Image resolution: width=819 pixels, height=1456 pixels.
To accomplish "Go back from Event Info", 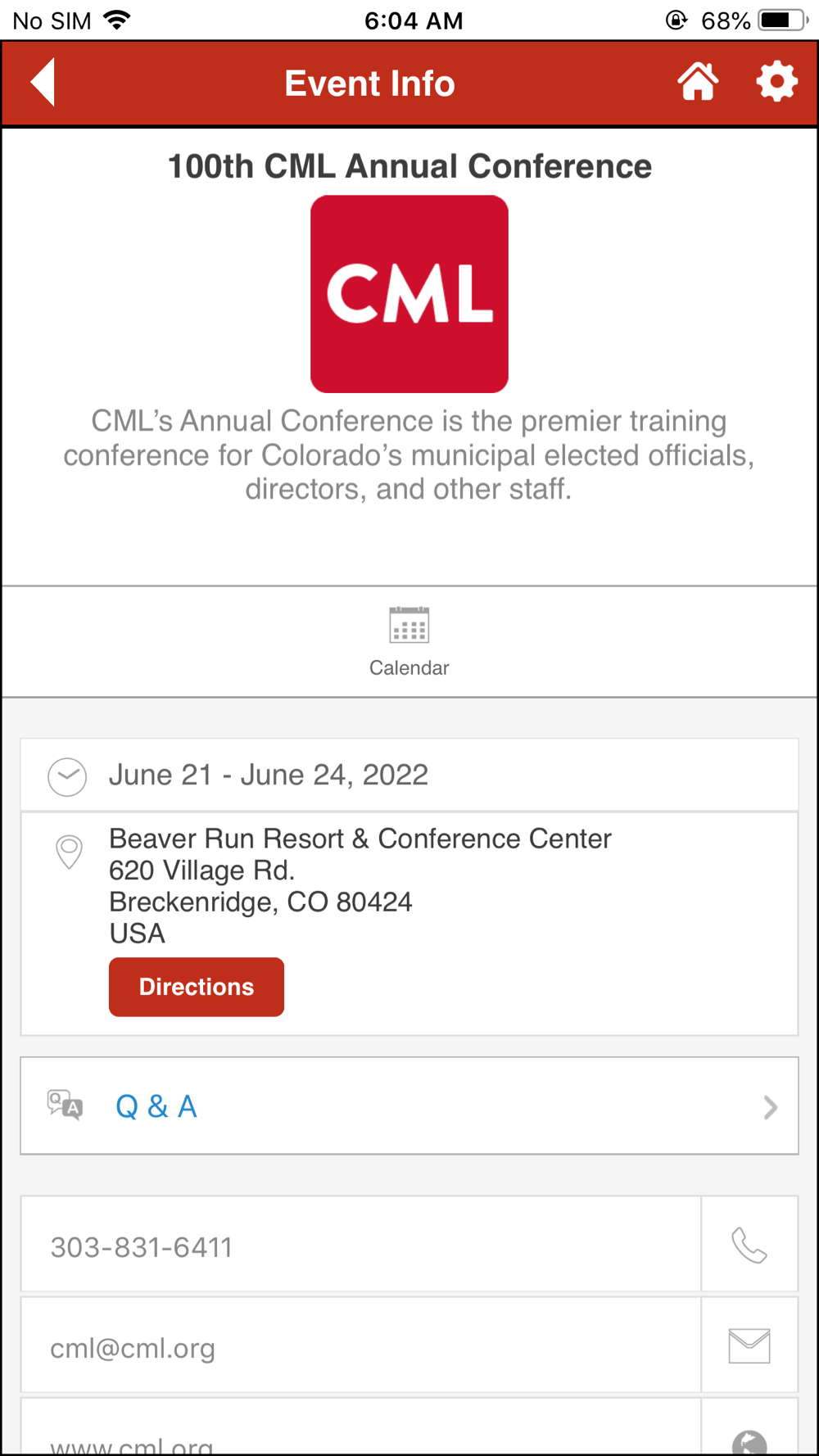I will (43, 83).
